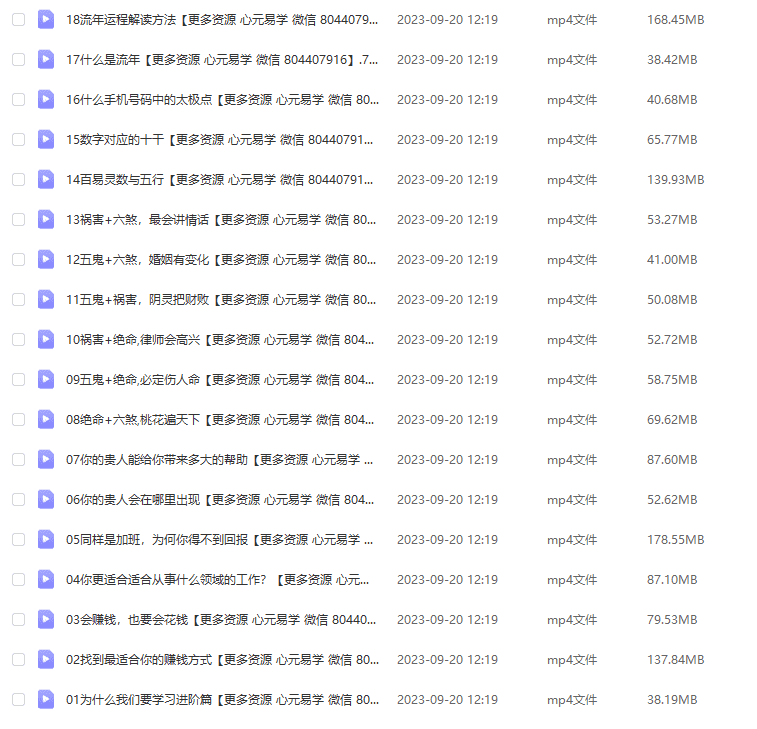This screenshot has height=729, width=757.
Task: Open video 14百易灵数与五行
Action: click(x=220, y=179)
